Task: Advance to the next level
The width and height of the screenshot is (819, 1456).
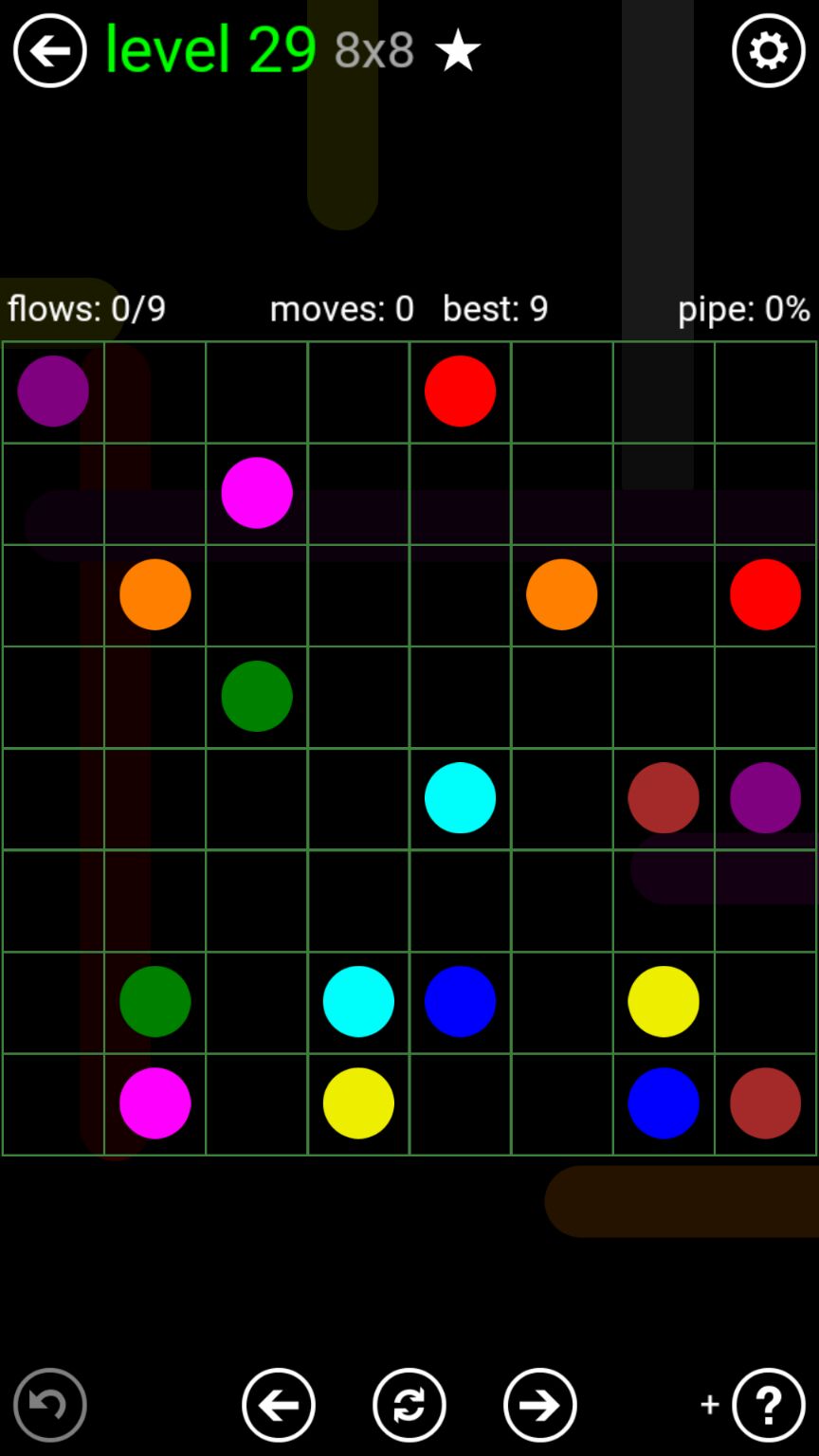Action: (540, 1405)
